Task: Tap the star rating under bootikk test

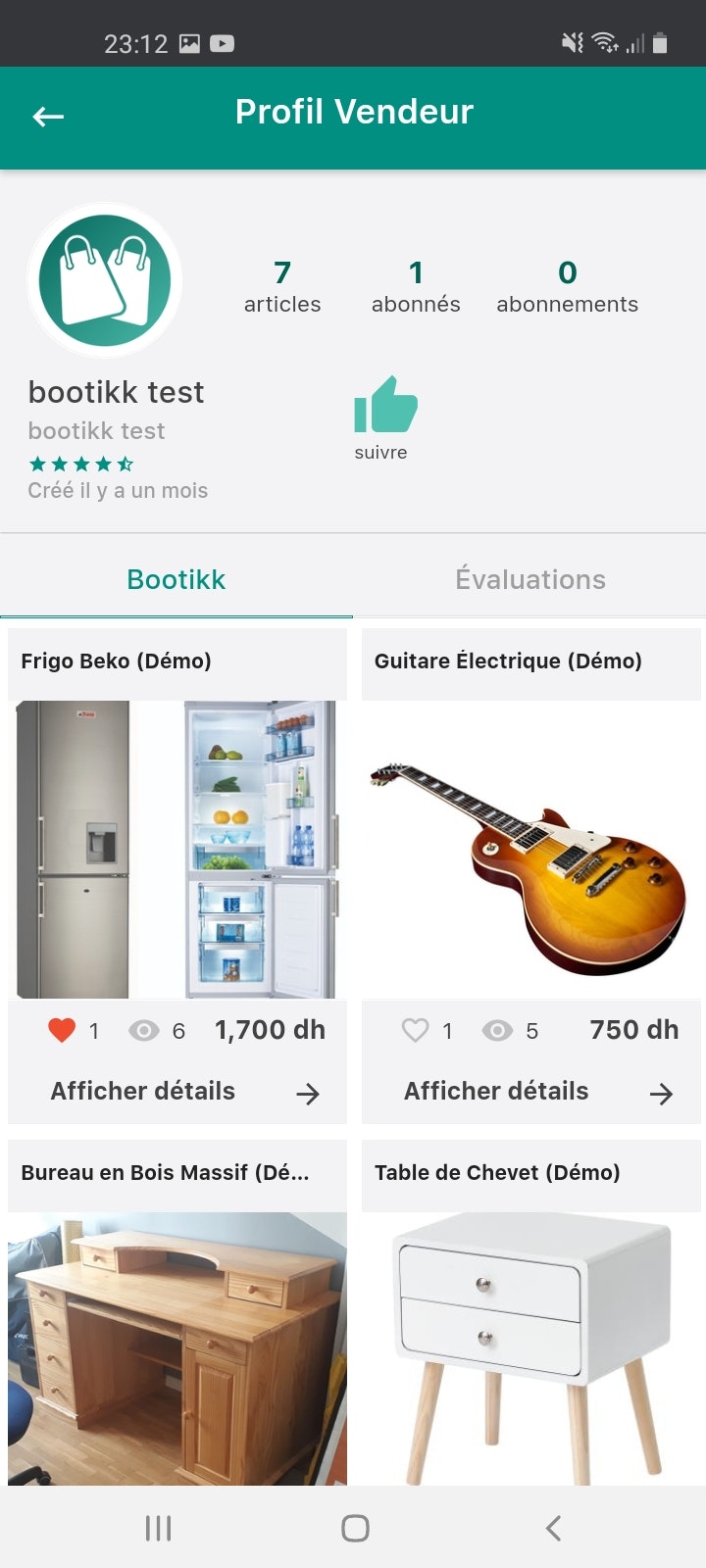Action: click(x=79, y=463)
